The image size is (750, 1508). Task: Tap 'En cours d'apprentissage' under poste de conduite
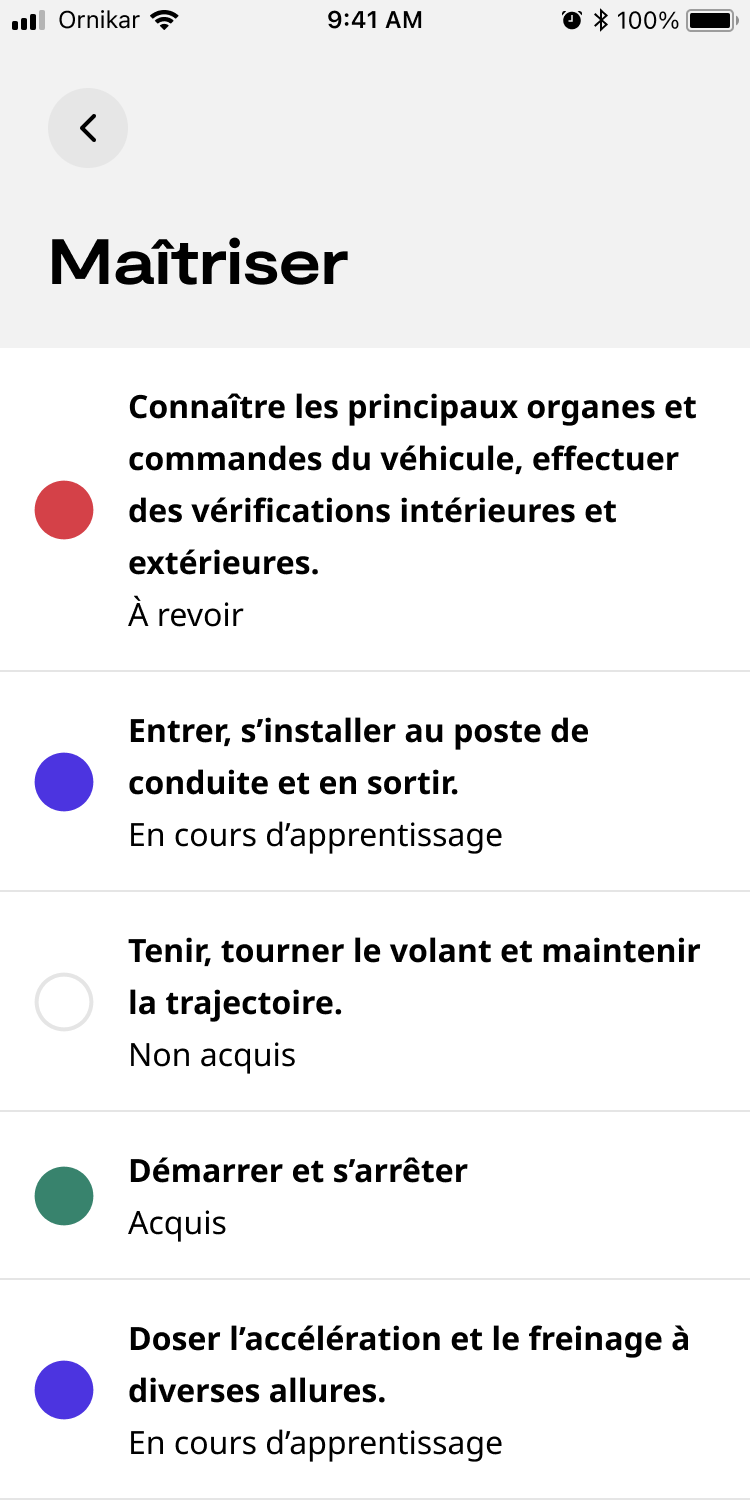[x=315, y=834]
